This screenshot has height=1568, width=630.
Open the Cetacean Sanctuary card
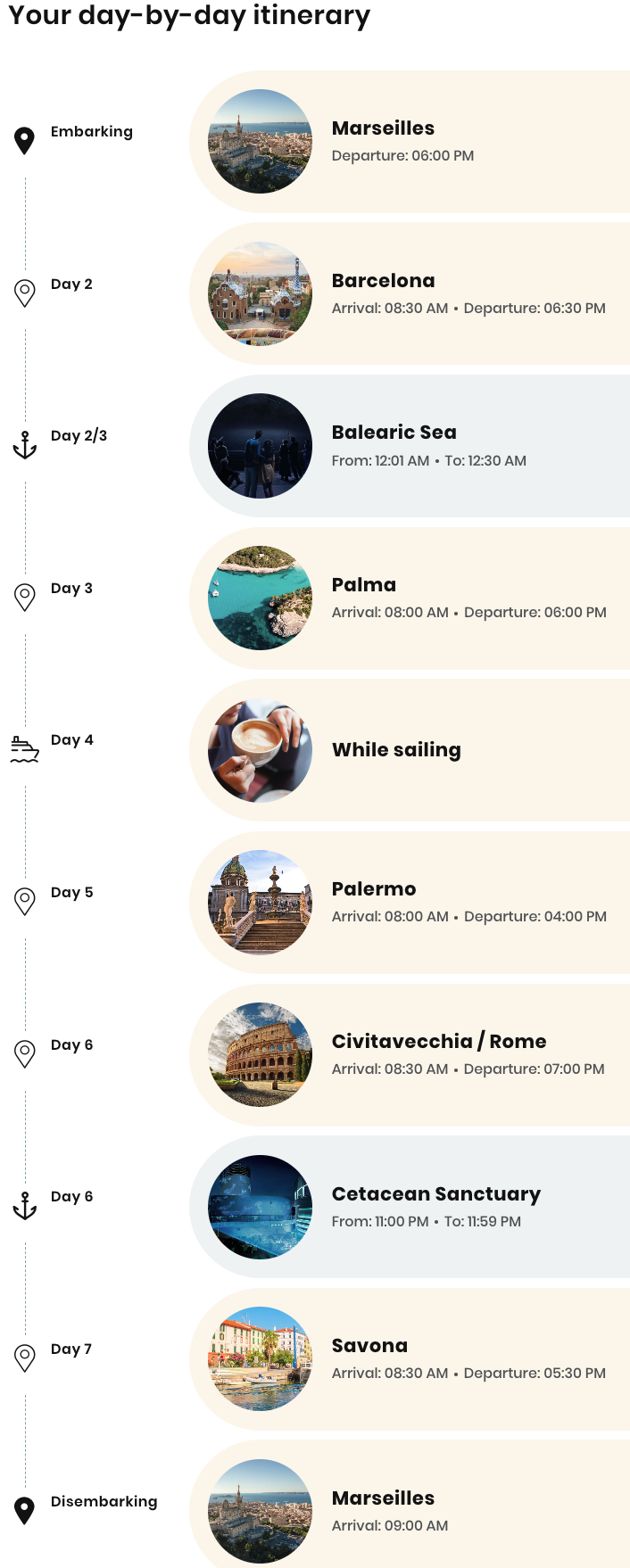point(410,1207)
